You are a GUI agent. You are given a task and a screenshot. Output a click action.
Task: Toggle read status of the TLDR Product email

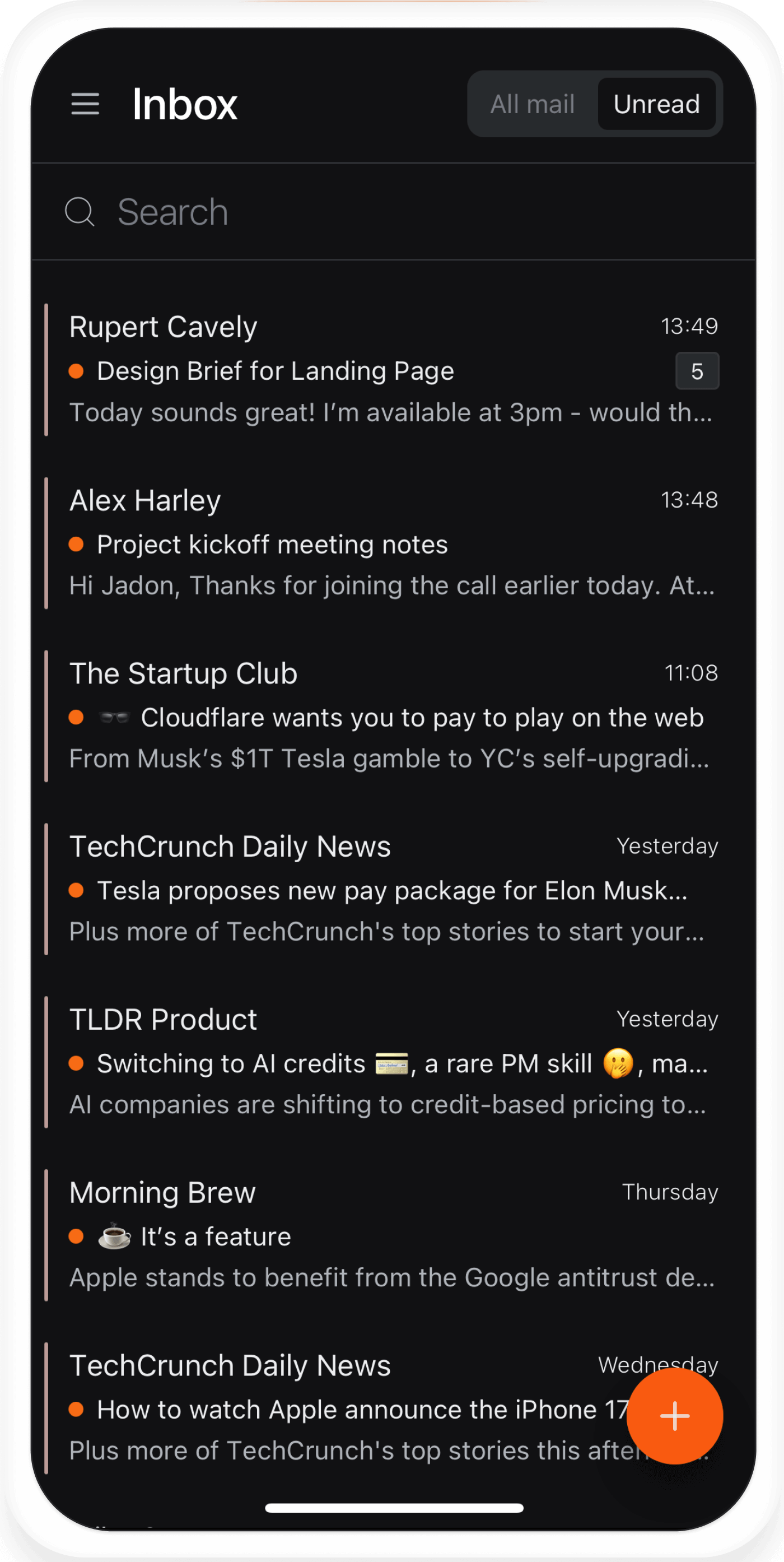77,1063
